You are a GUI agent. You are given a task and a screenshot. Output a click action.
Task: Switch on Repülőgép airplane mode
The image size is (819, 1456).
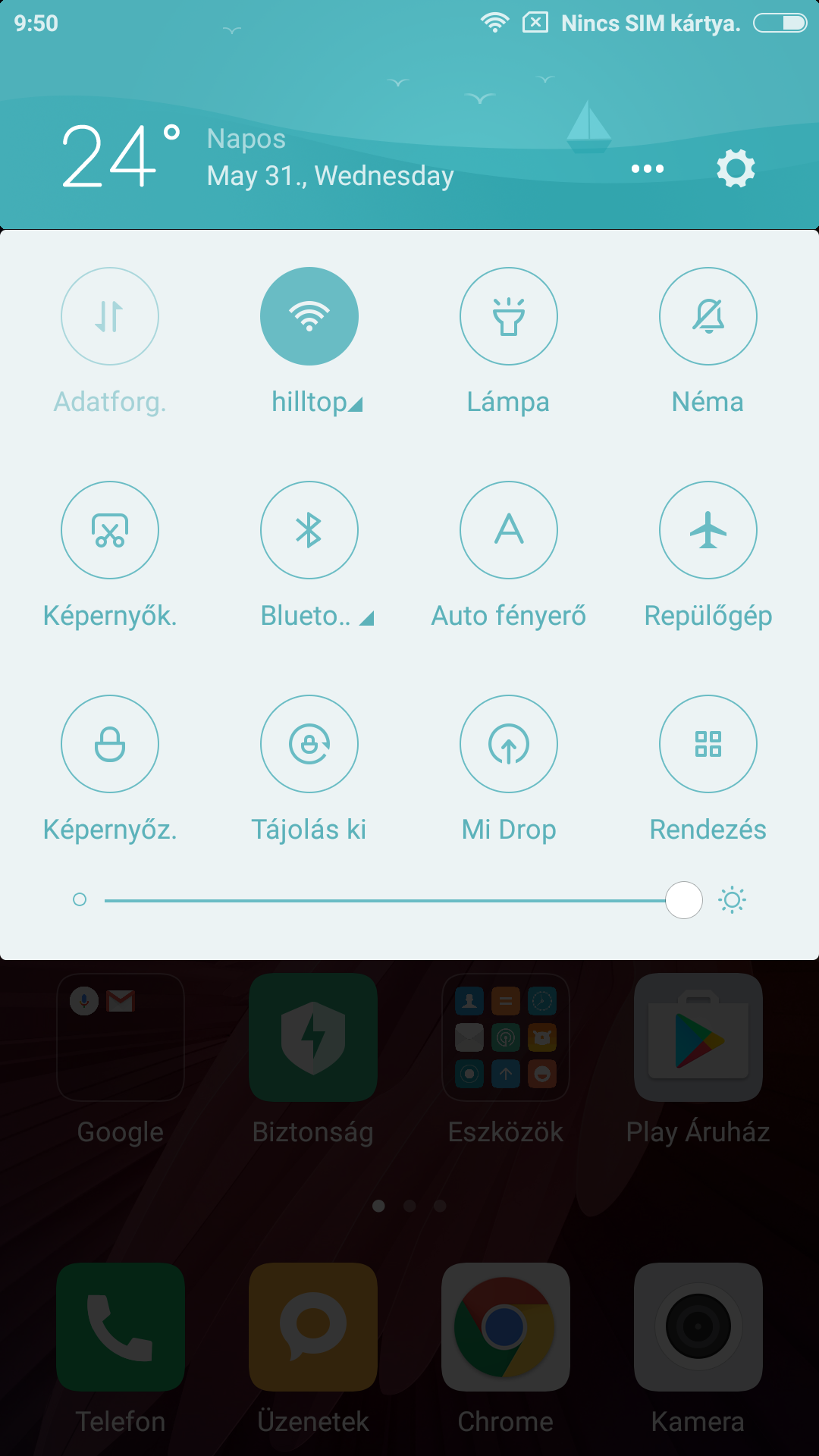pyautogui.click(x=708, y=530)
